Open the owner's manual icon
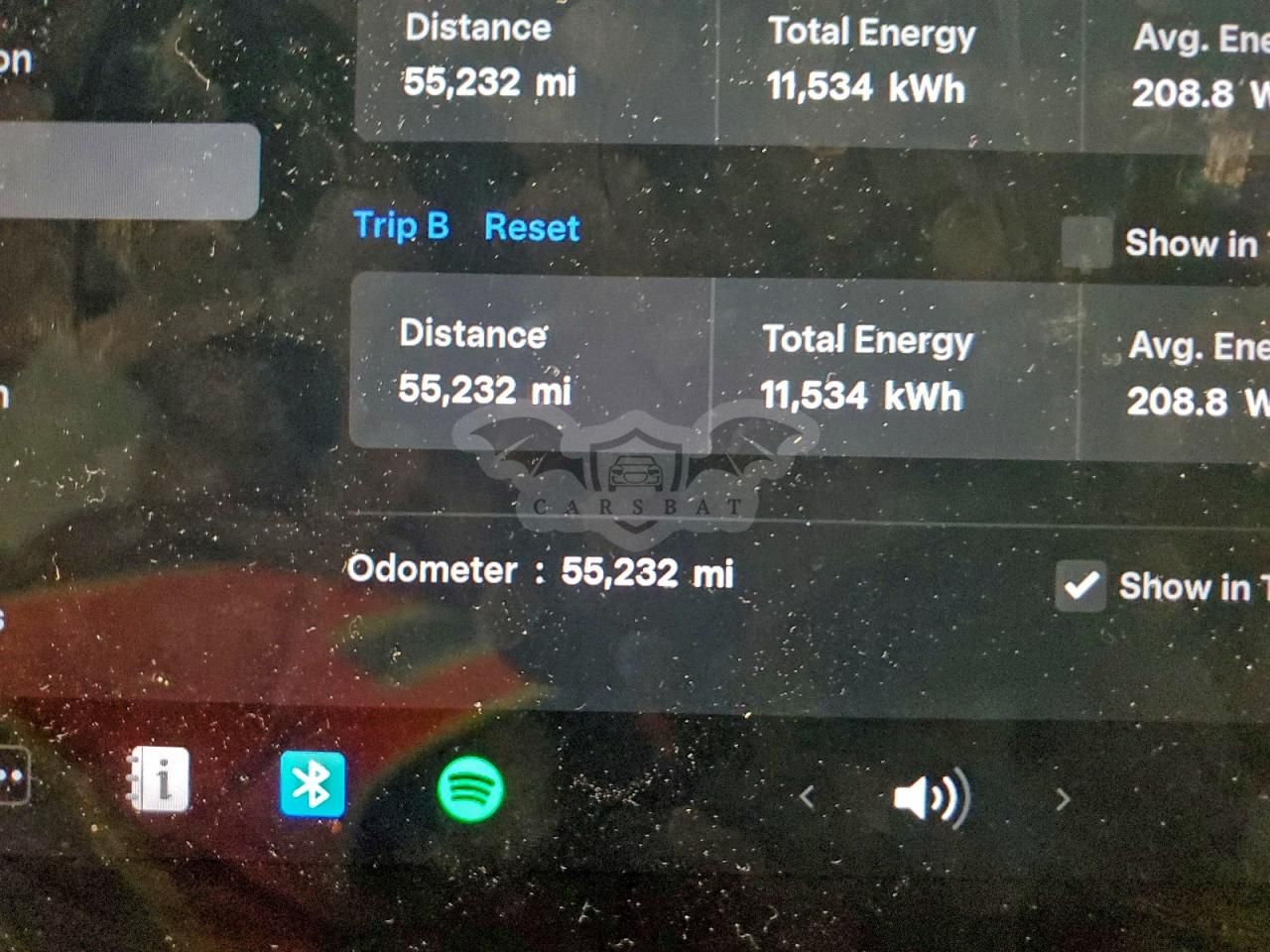Image resolution: width=1270 pixels, height=952 pixels. tap(159, 780)
